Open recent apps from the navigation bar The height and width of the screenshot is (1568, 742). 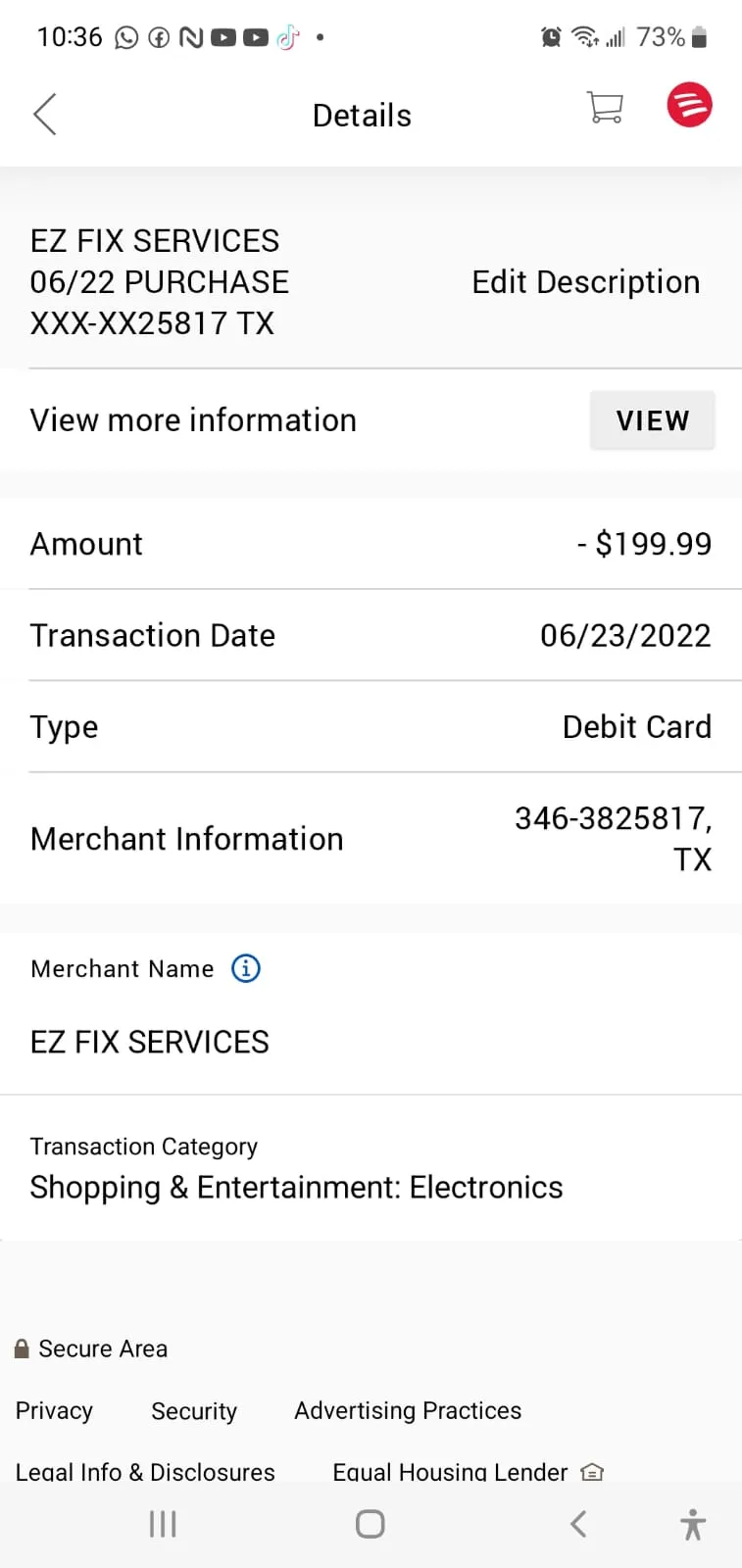pyautogui.click(x=163, y=1524)
